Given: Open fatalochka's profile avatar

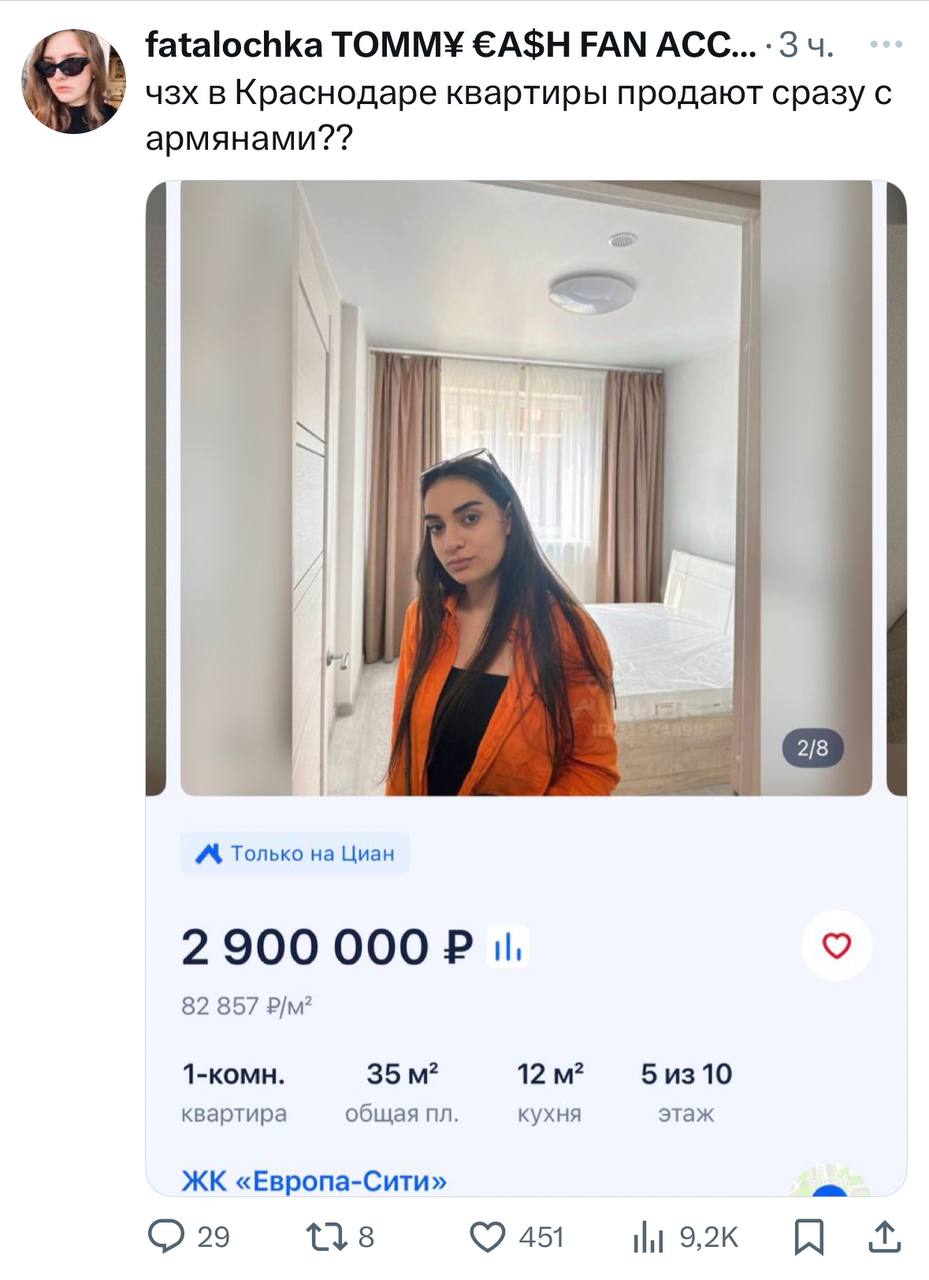Looking at the screenshot, I should (73, 81).
